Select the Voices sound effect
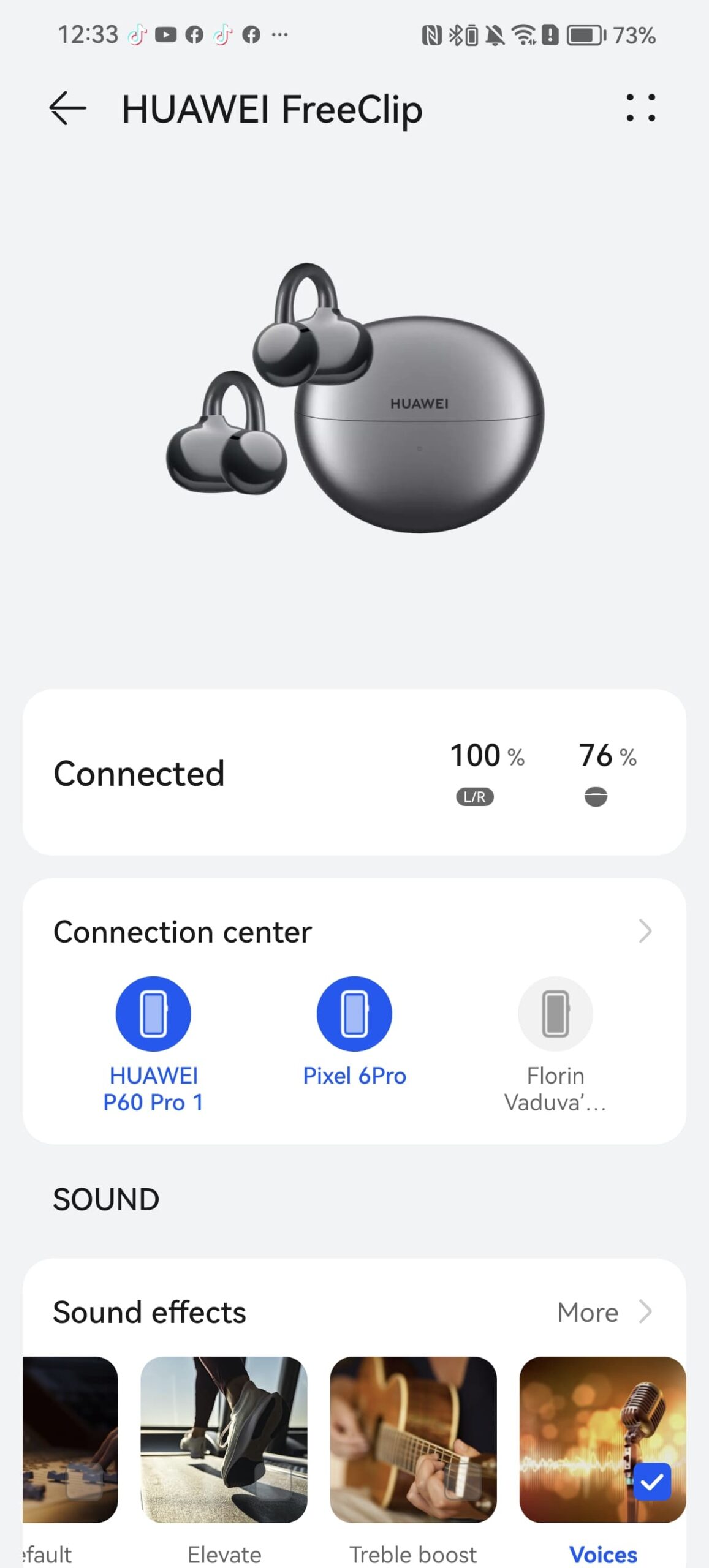This screenshot has width=709, height=1568. [602, 1439]
